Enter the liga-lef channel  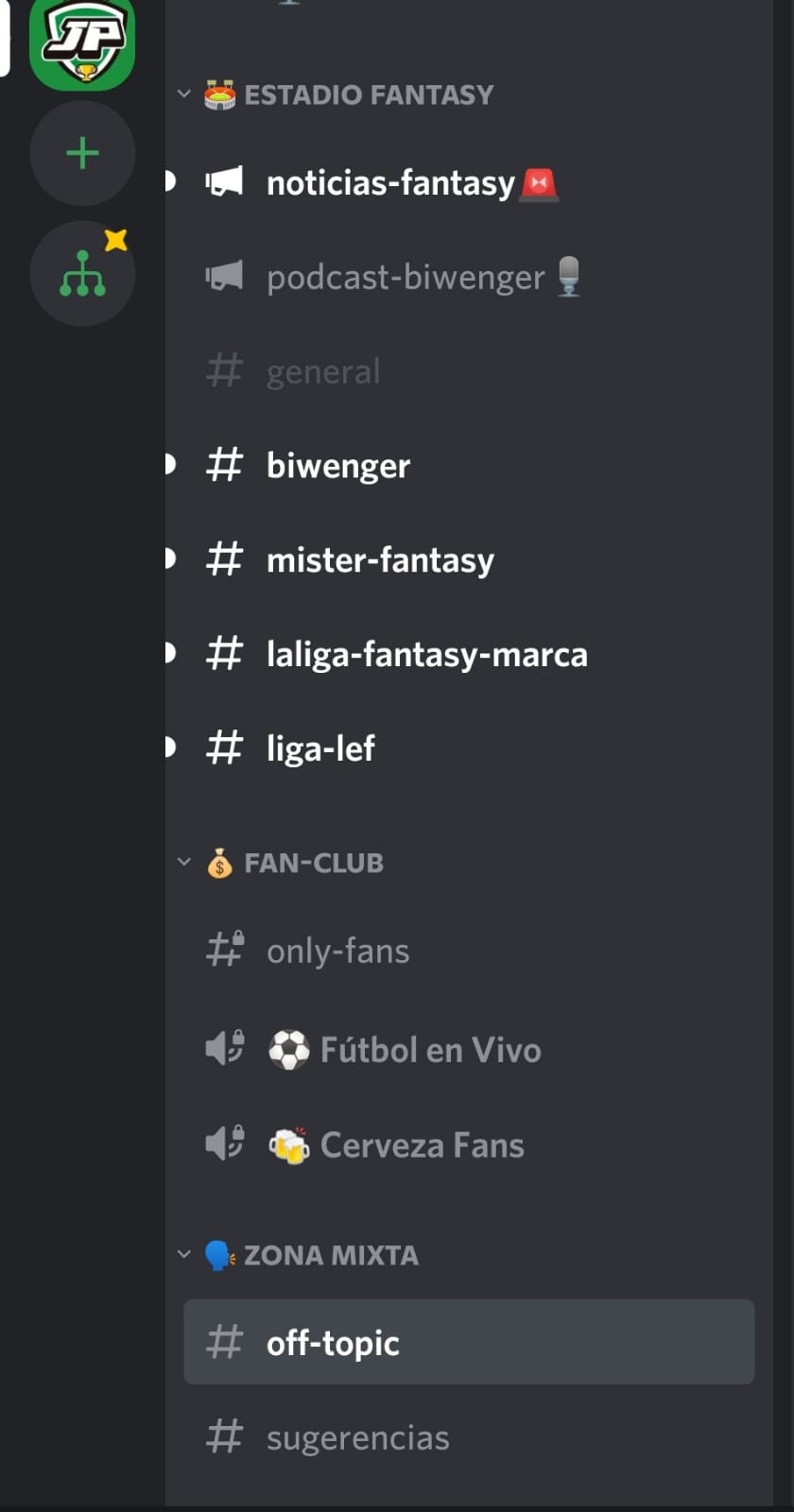tap(469, 748)
